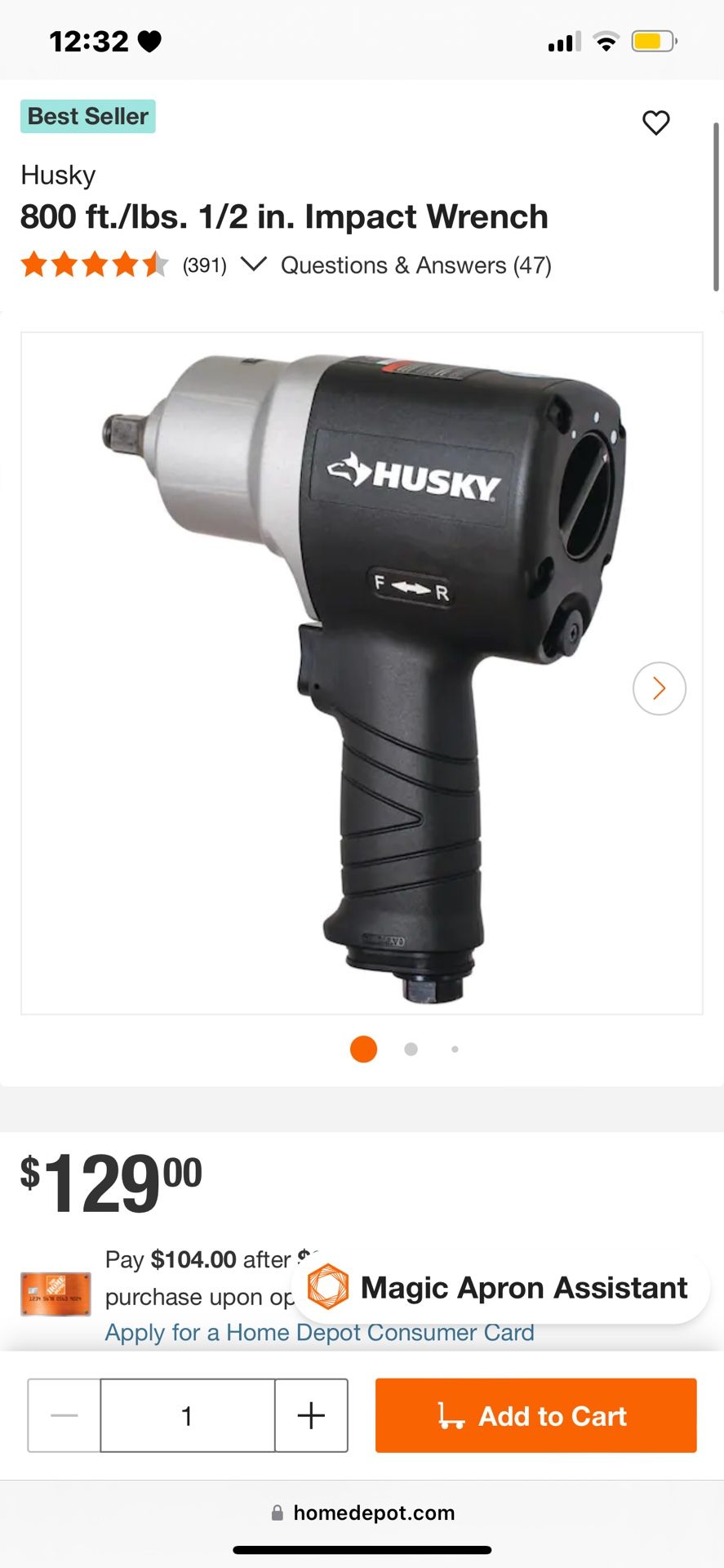Open the Husky impact wrench image

pyautogui.click(x=362, y=673)
